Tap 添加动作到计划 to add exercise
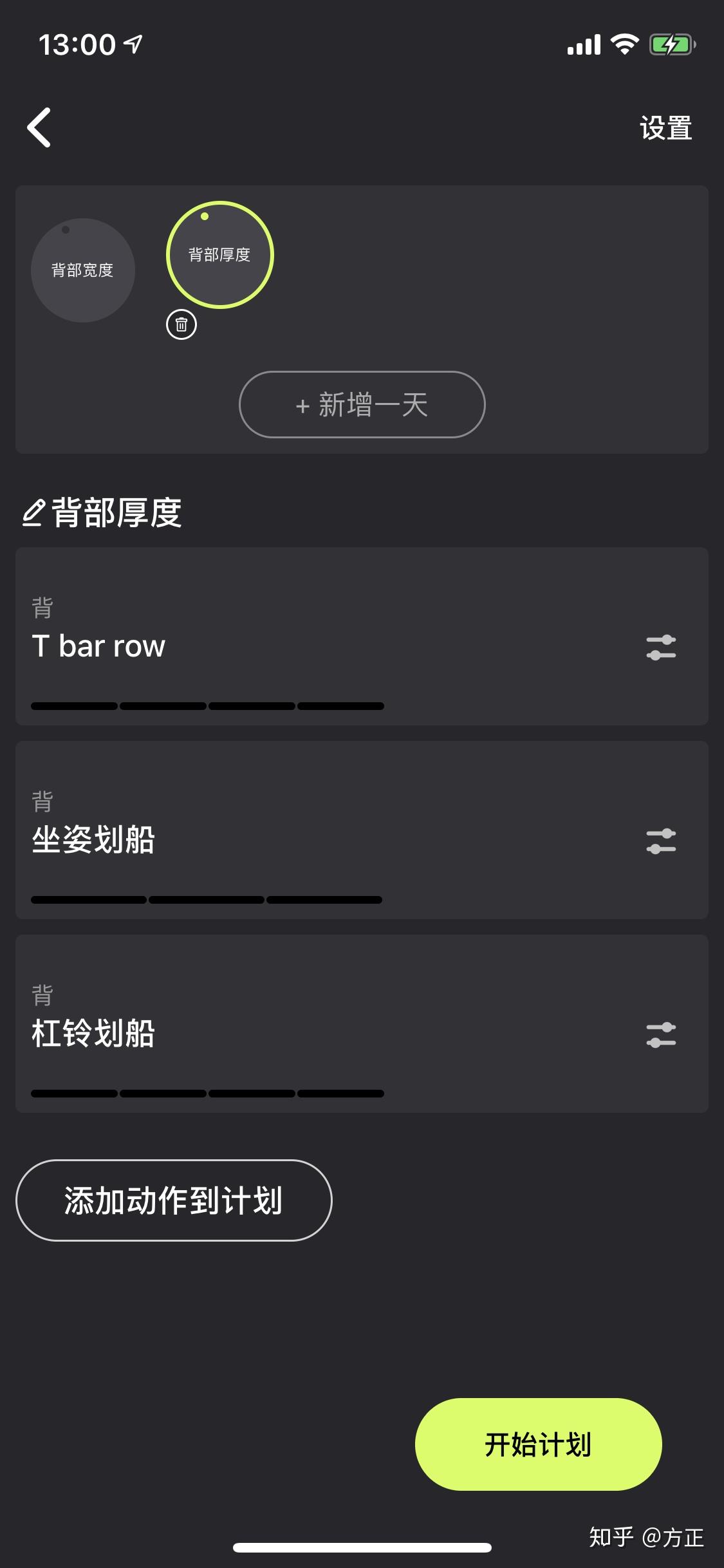 pyautogui.click(x=174, y=1200)
